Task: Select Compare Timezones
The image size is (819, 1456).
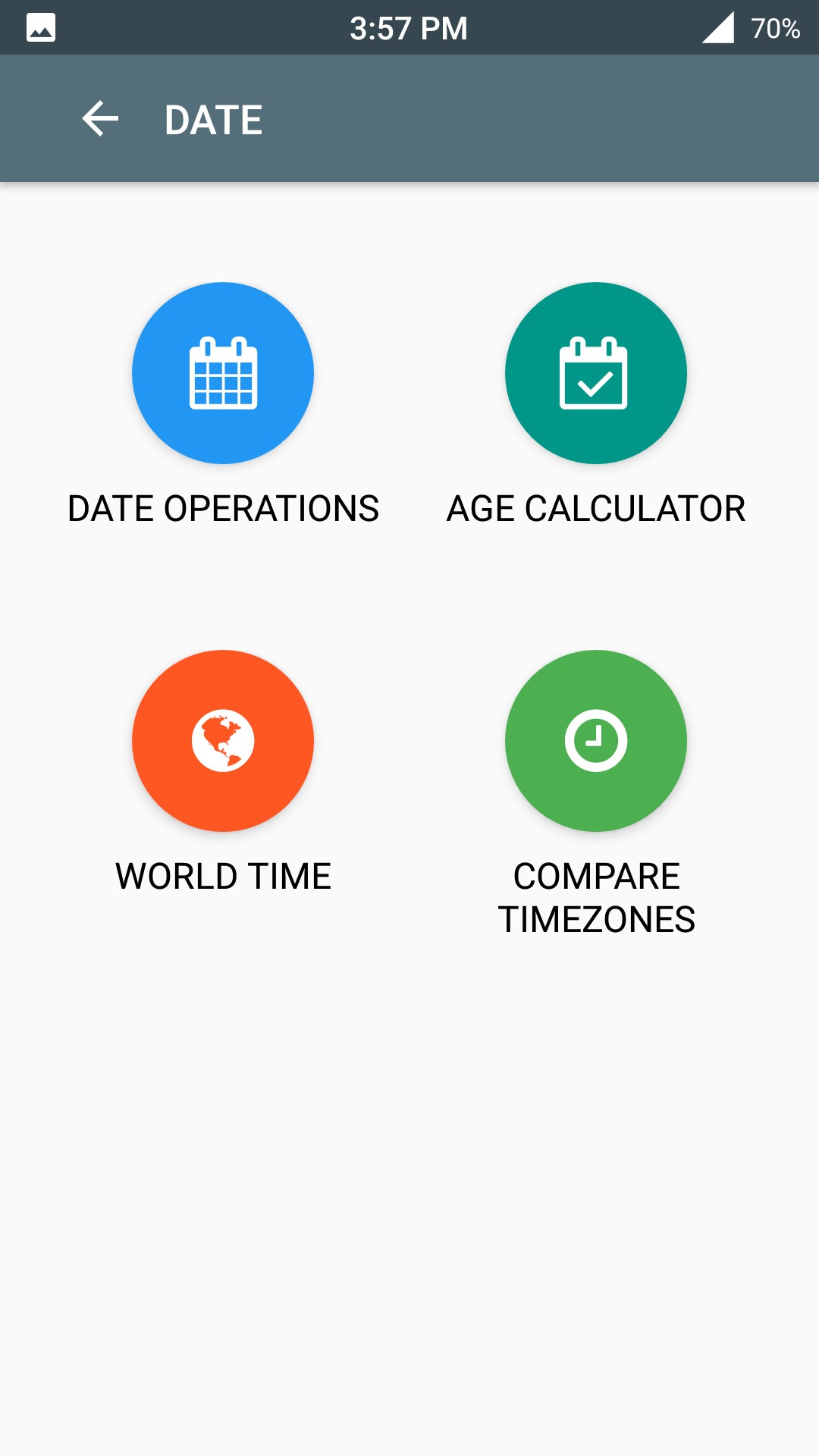Action: [x=596, y=741]
